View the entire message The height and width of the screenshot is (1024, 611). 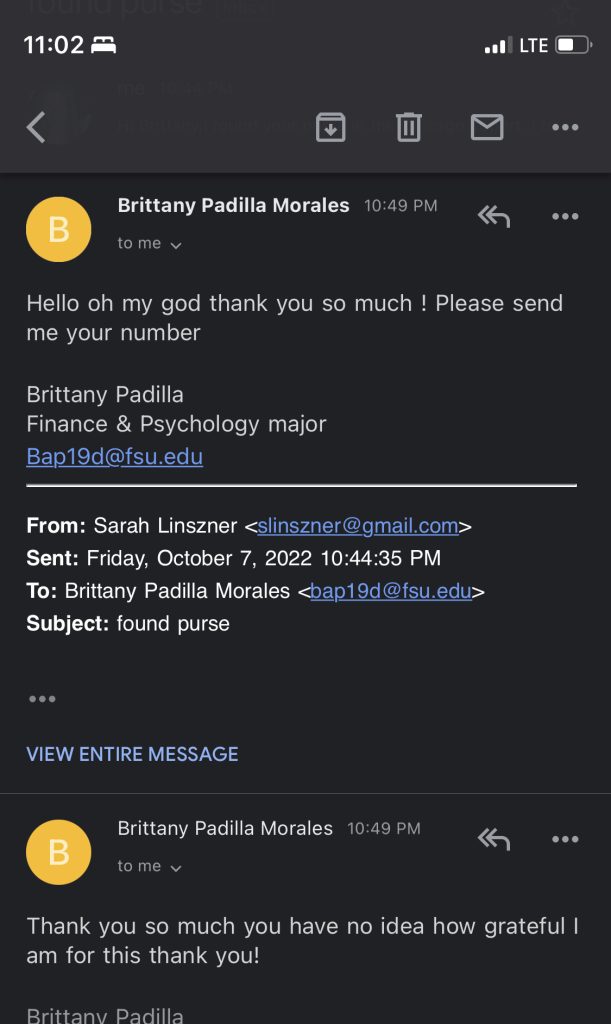[x=132, y=754]
